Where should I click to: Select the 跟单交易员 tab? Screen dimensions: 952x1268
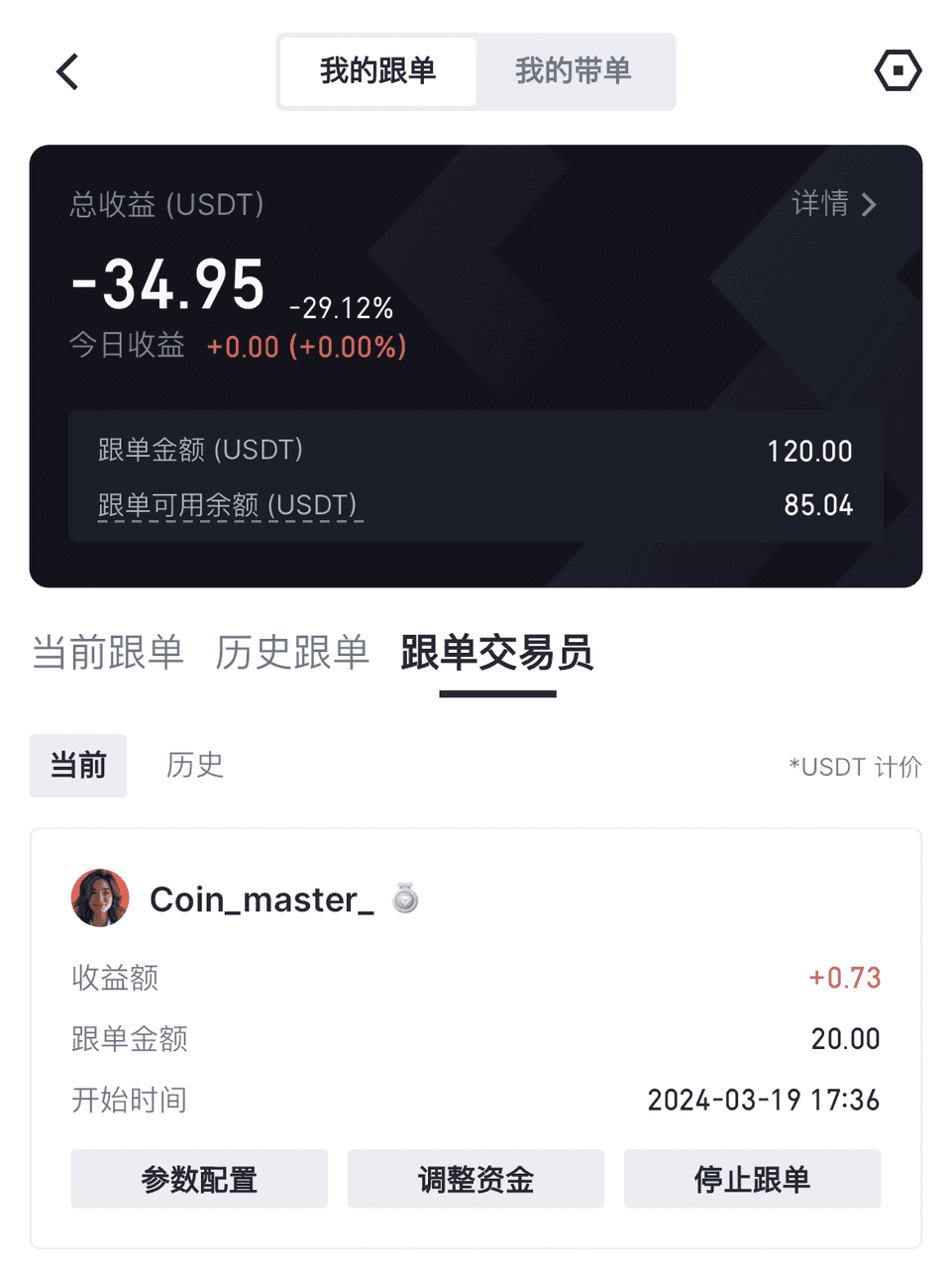tap(496, 653)
